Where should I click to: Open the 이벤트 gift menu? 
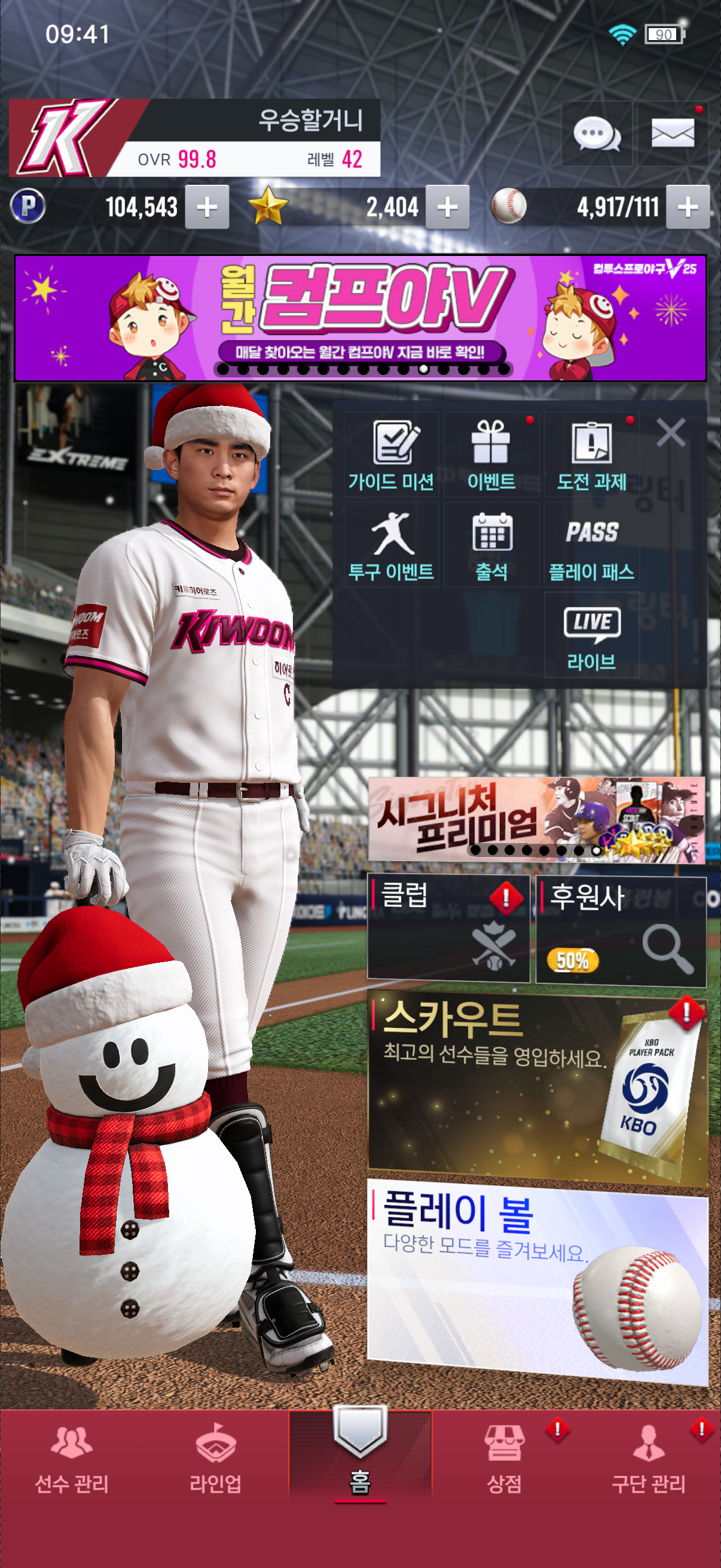point(491,454)
